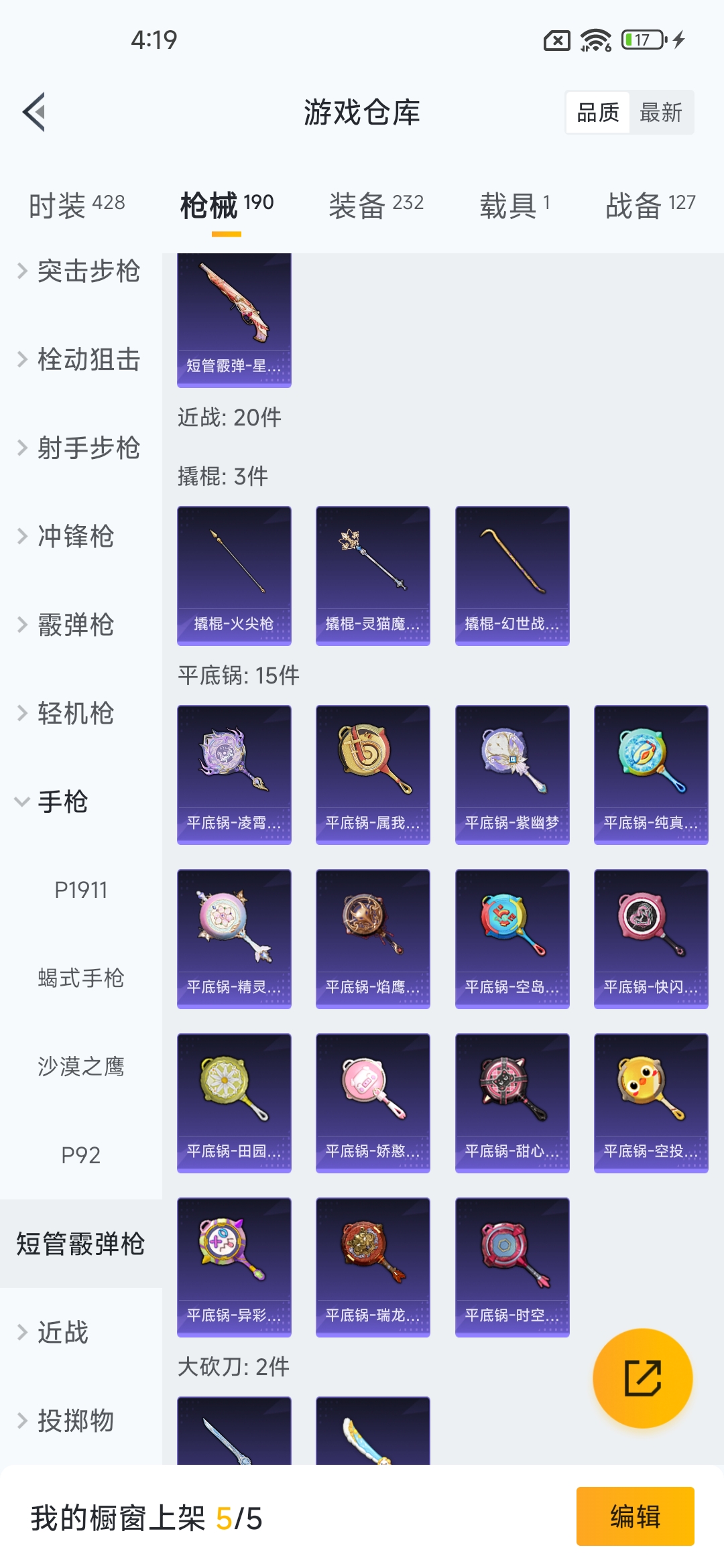
Task: Switch sorting to 最新 mode
Action: tap(661, 112)
